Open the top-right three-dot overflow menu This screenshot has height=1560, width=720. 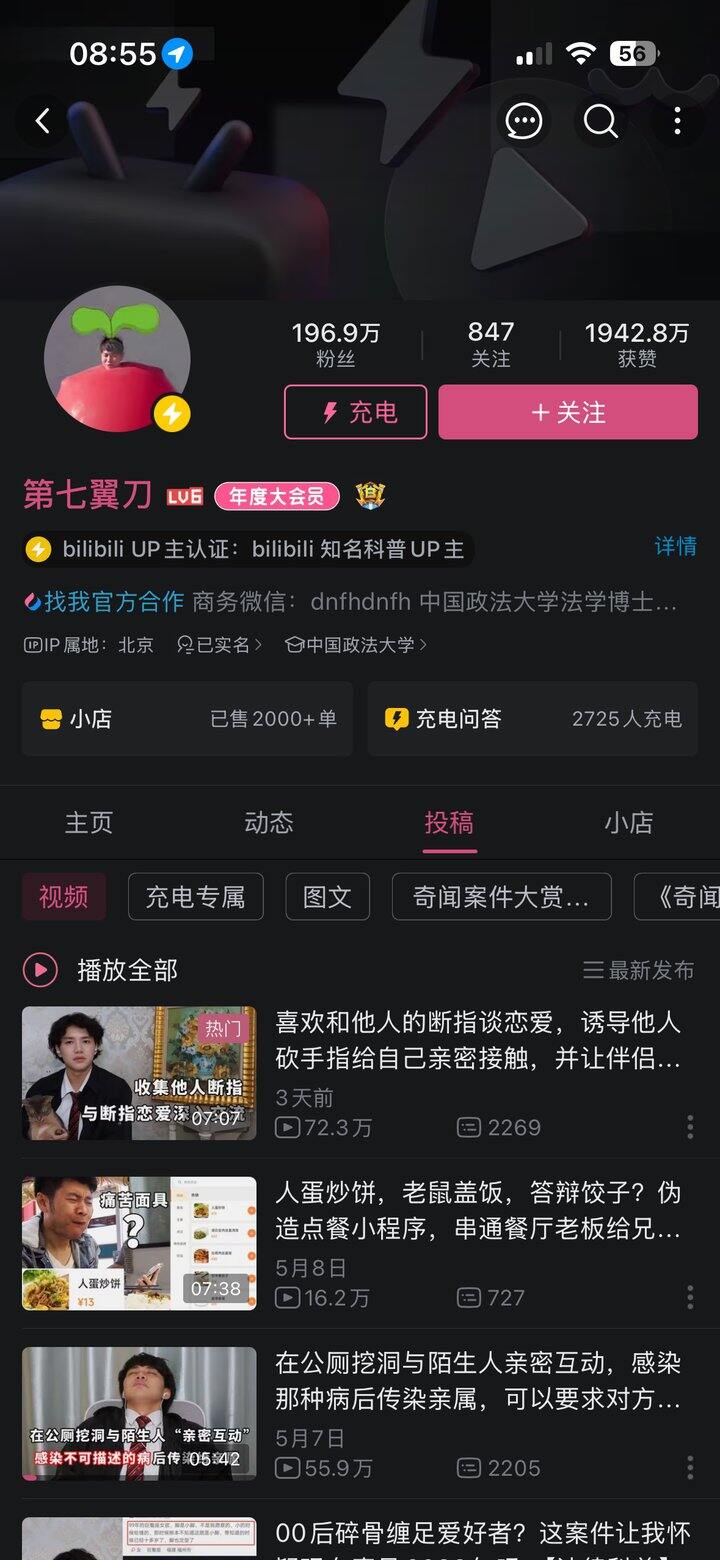tap(677, 122)
